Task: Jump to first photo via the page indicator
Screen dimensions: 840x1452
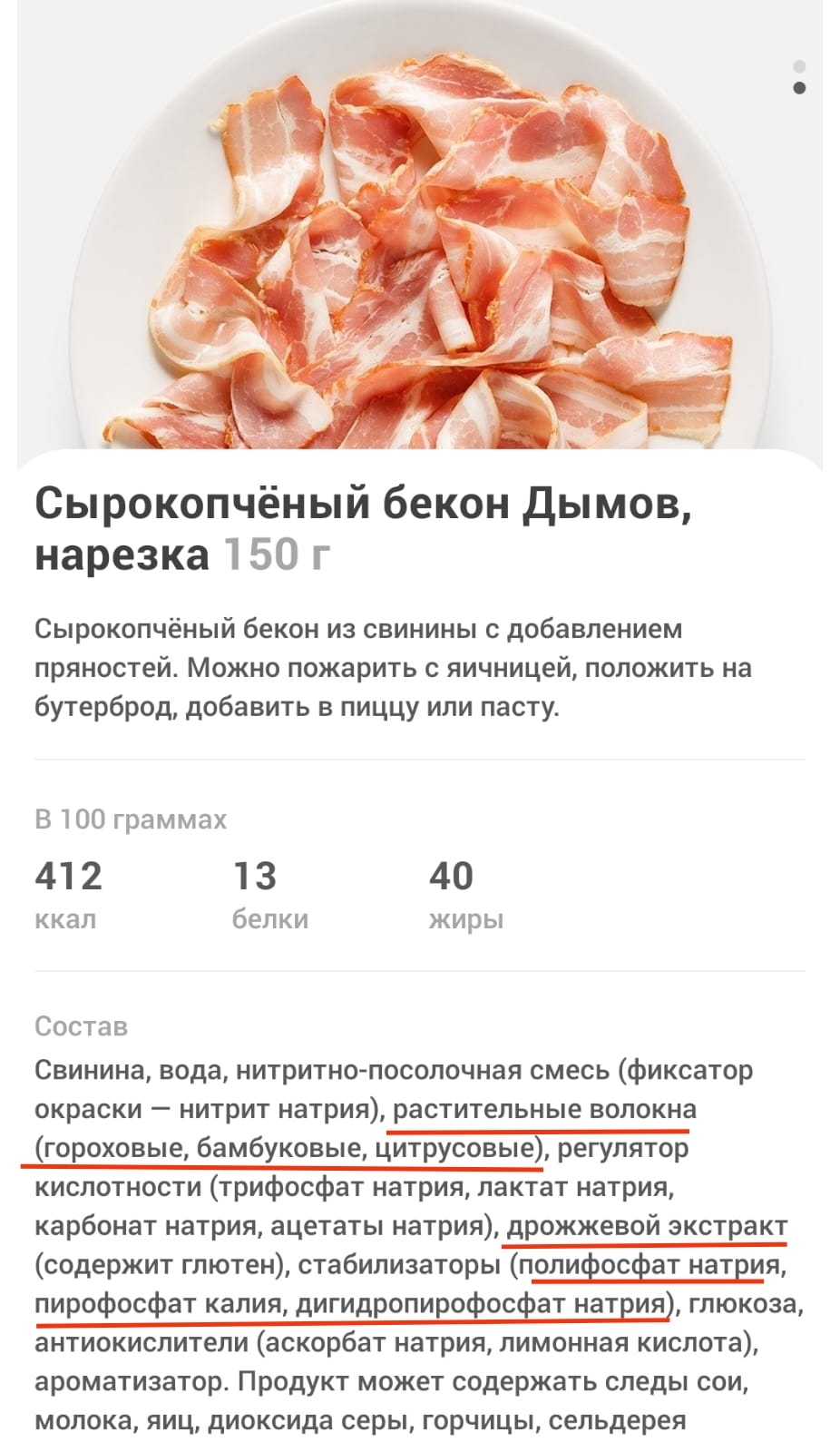Action: 799,66
